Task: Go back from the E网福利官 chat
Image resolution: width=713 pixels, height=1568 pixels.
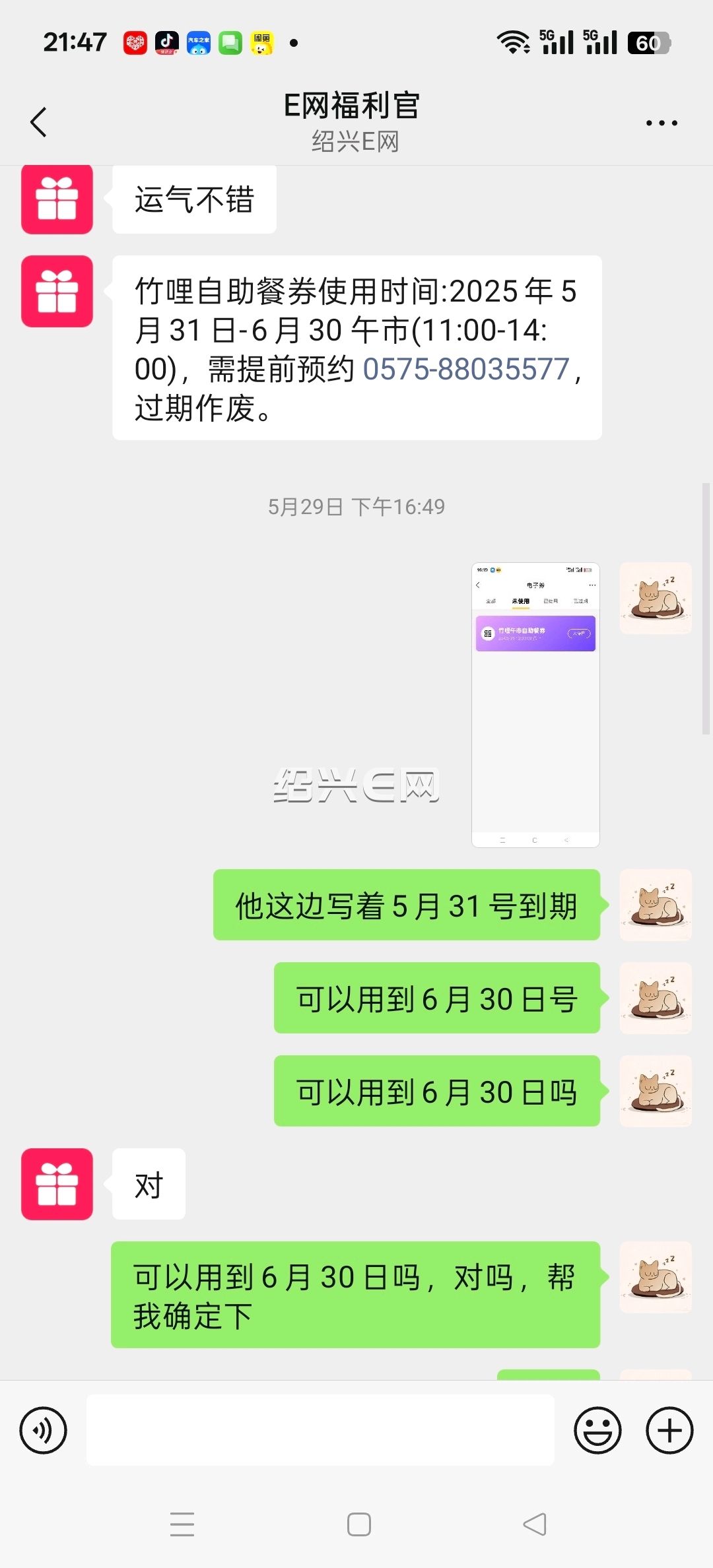Action: coord(39,122)
